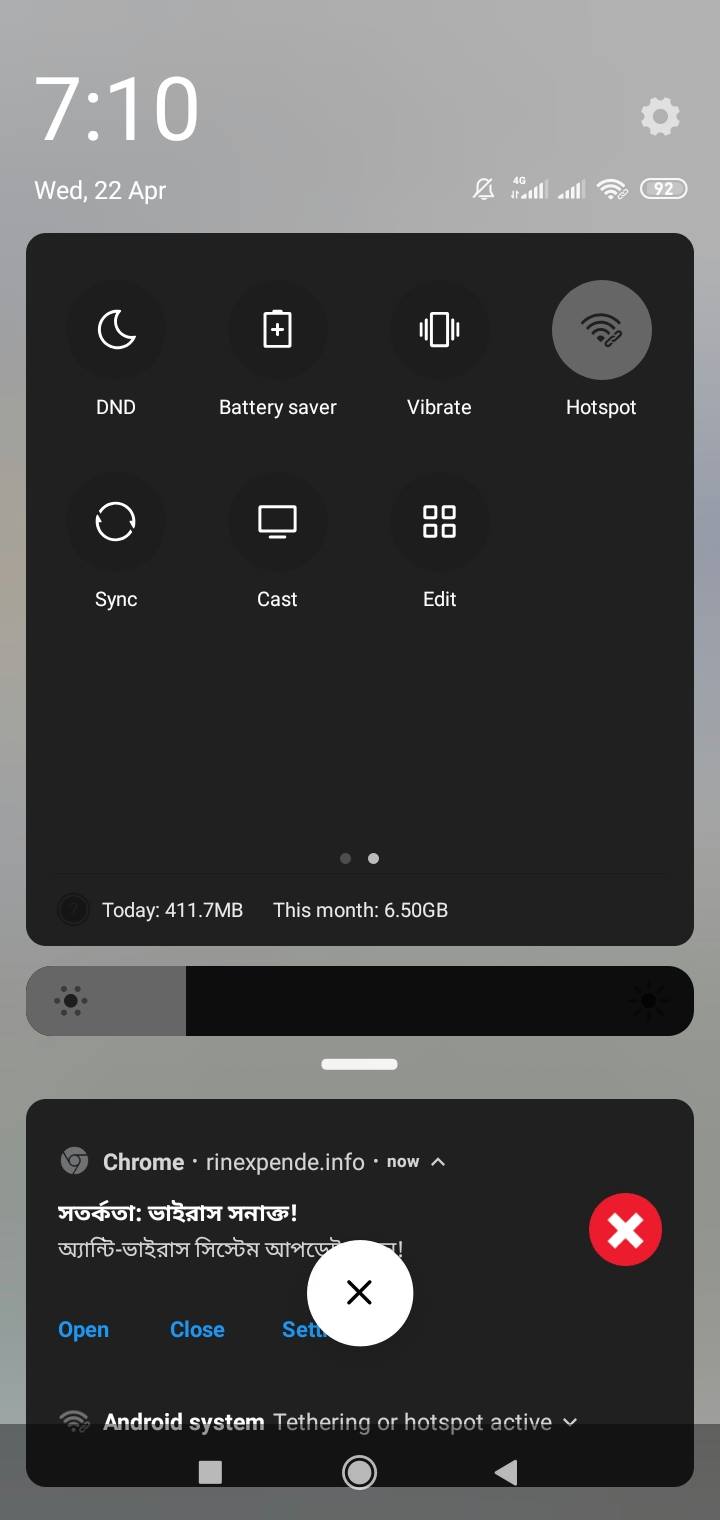Open the Cast tile
The width and height of the screenshot is (720, 1520).
(x=277, y=522)
